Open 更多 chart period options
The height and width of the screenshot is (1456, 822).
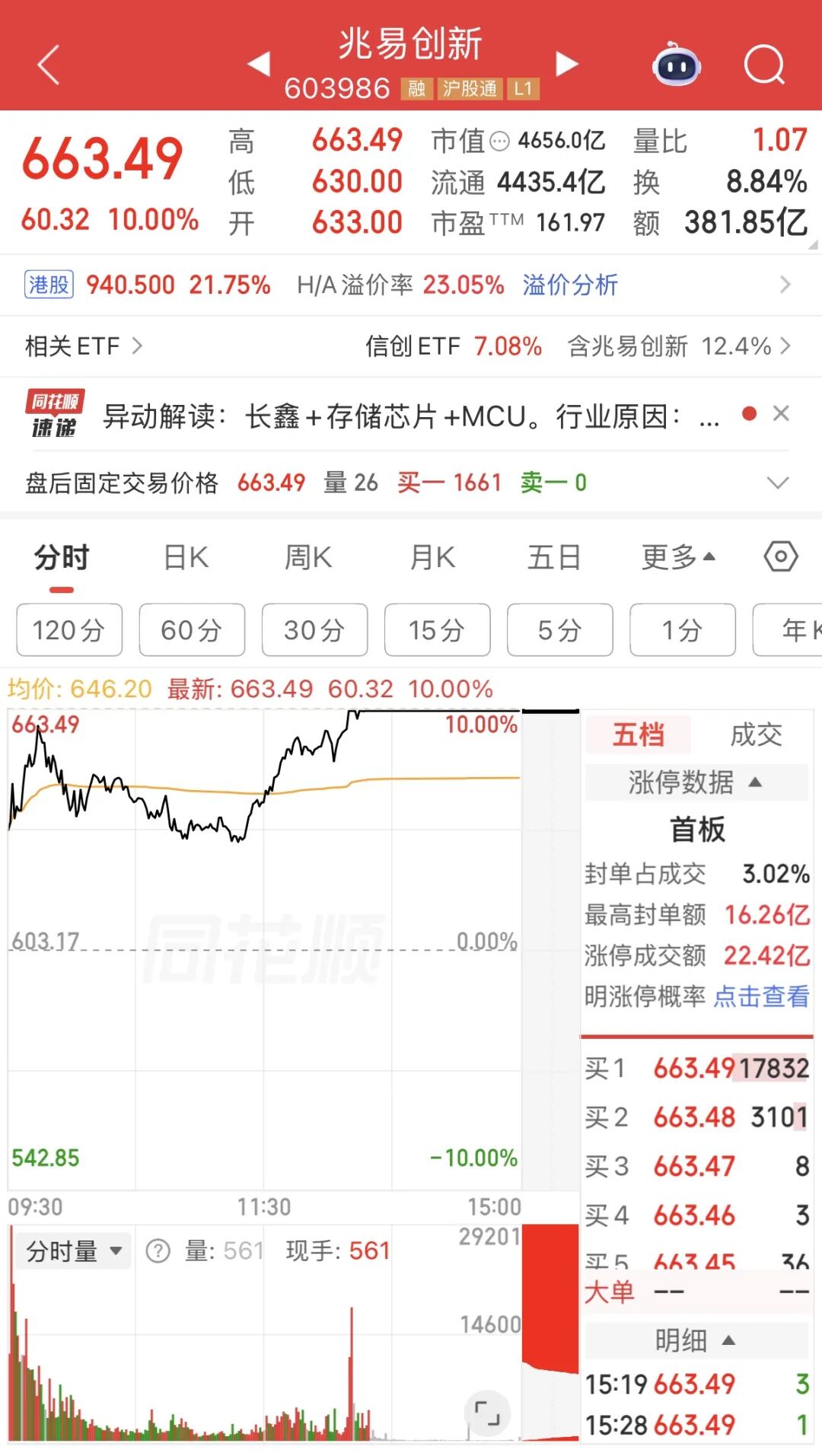point(678,558)
